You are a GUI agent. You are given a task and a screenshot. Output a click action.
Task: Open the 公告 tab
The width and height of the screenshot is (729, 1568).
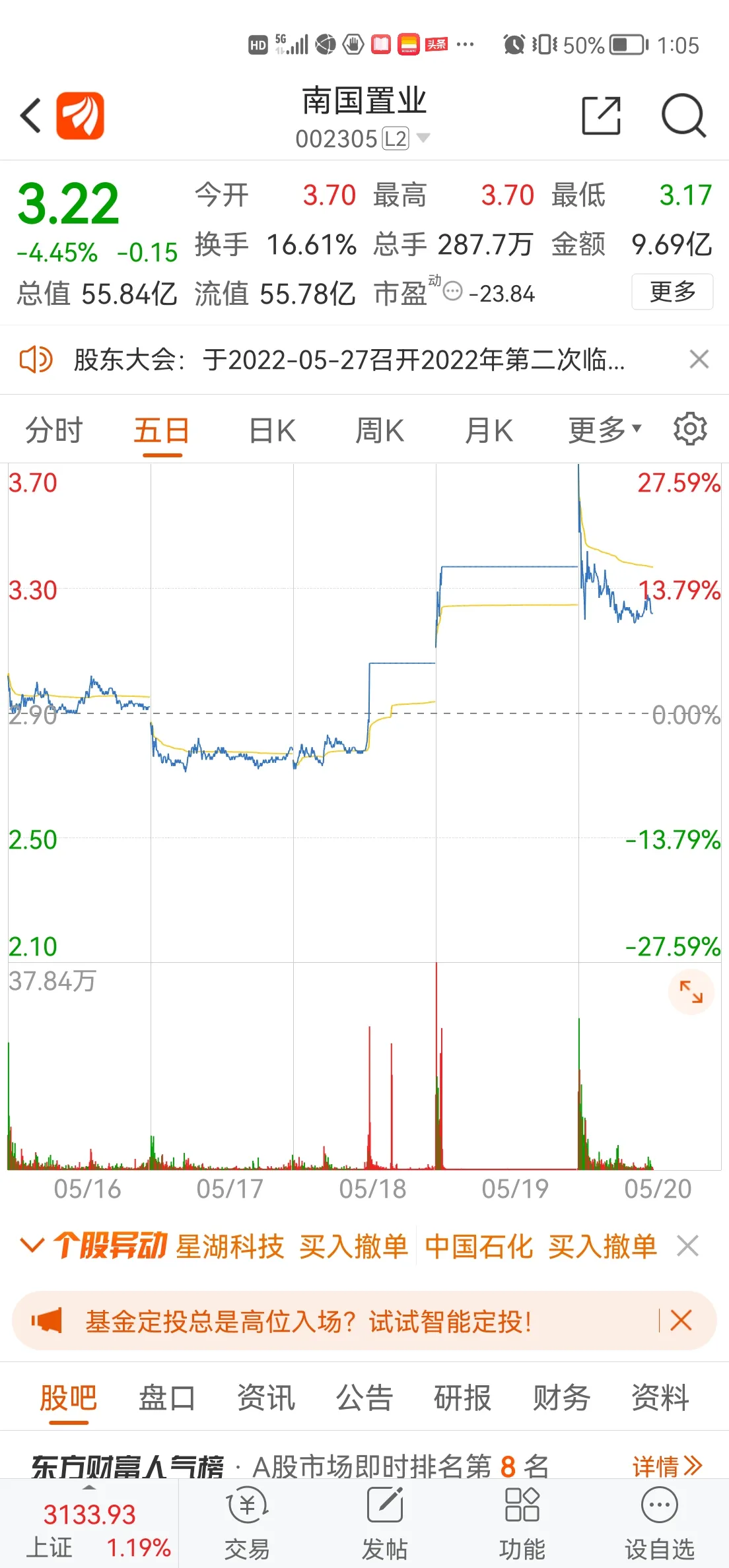(364, 1398)
